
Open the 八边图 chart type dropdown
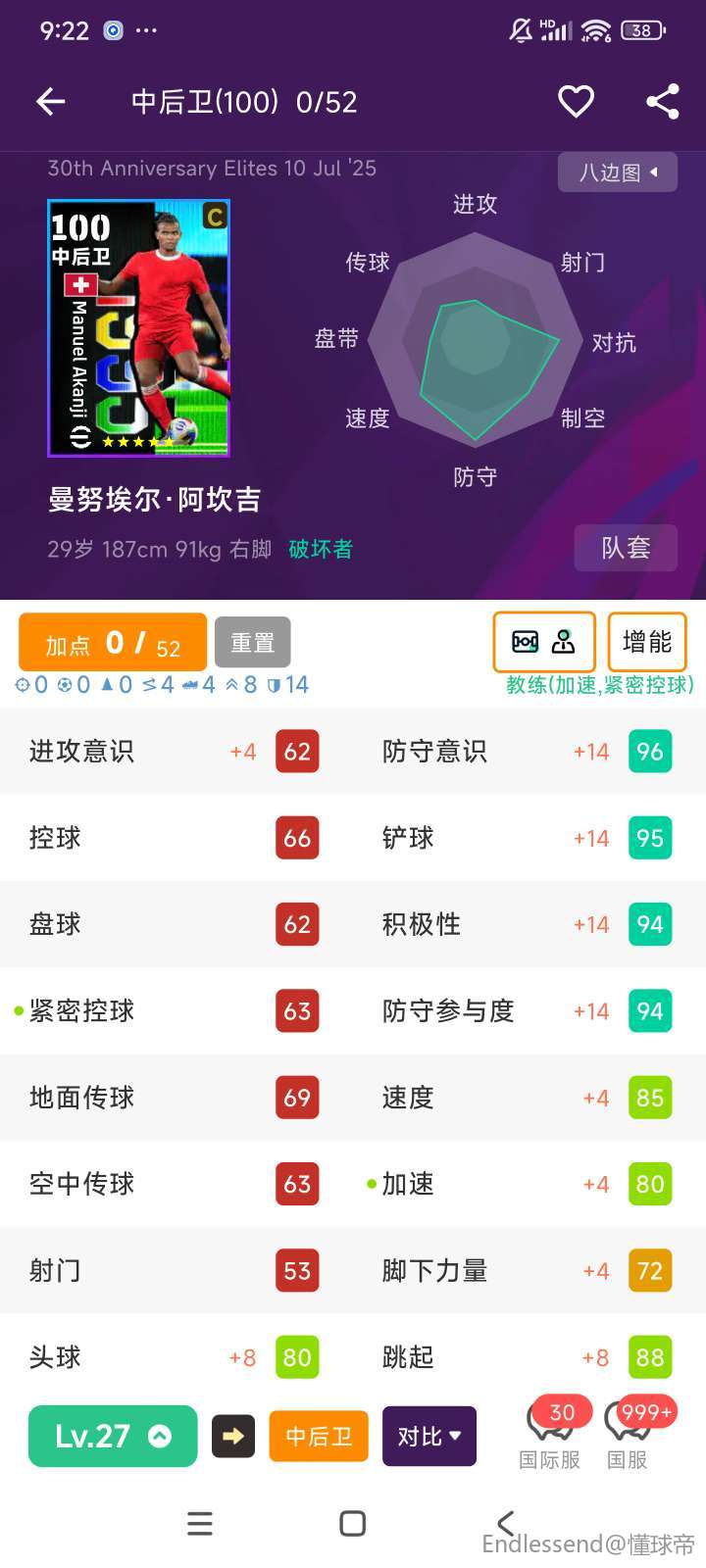[617, 172]
